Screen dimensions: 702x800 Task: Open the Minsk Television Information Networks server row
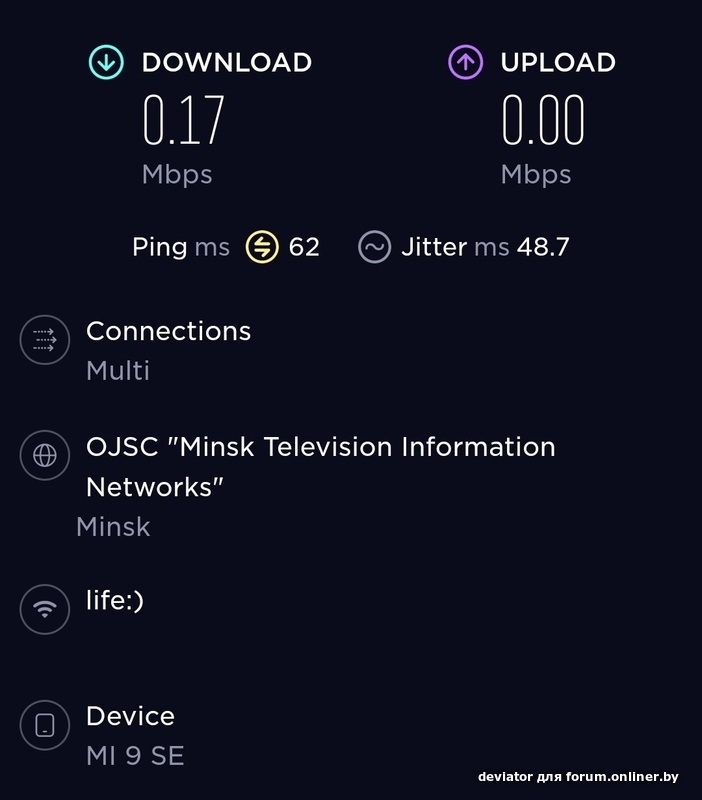click(320, 466)
